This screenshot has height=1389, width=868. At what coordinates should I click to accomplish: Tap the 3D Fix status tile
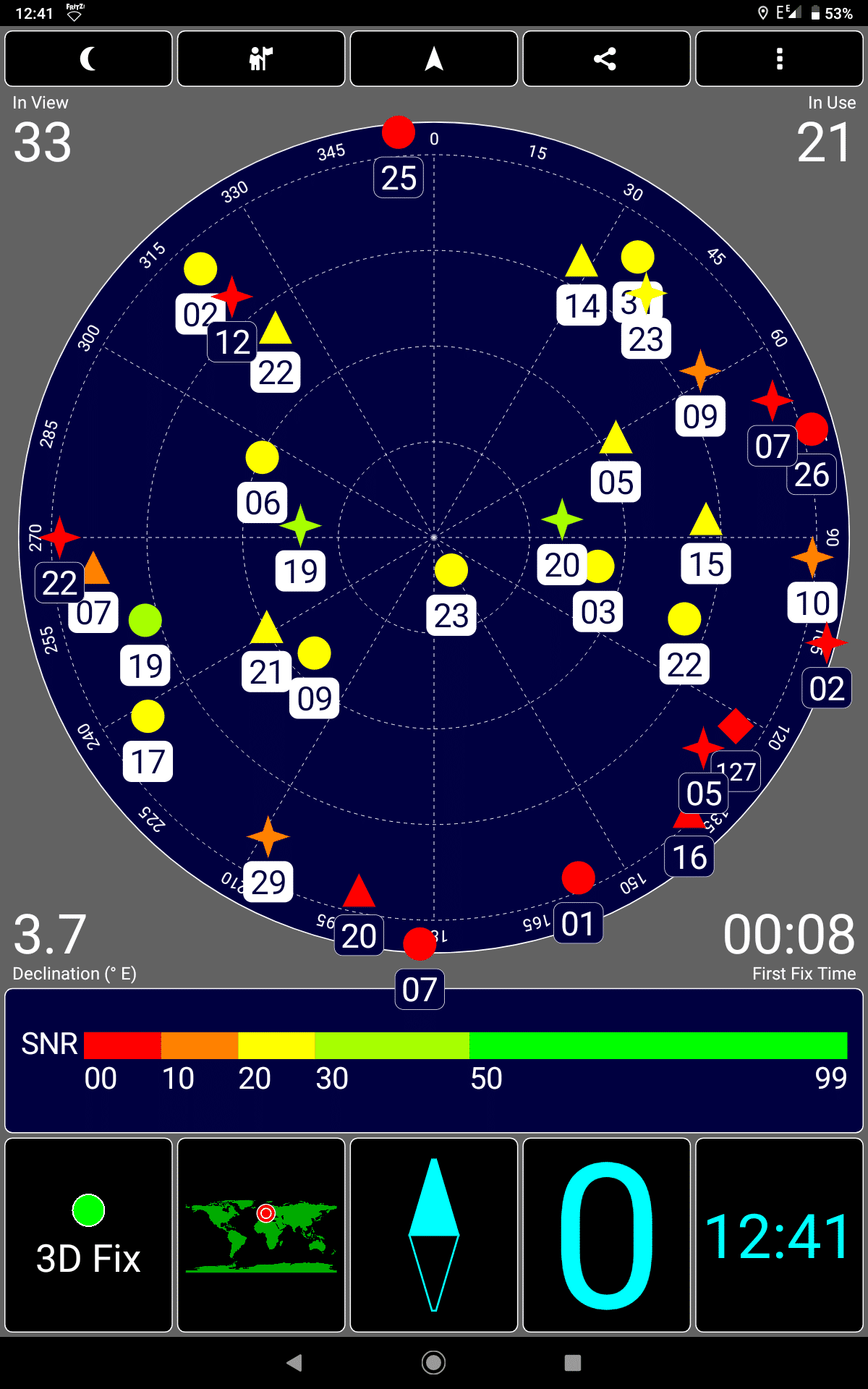[x=88, y=1235]
